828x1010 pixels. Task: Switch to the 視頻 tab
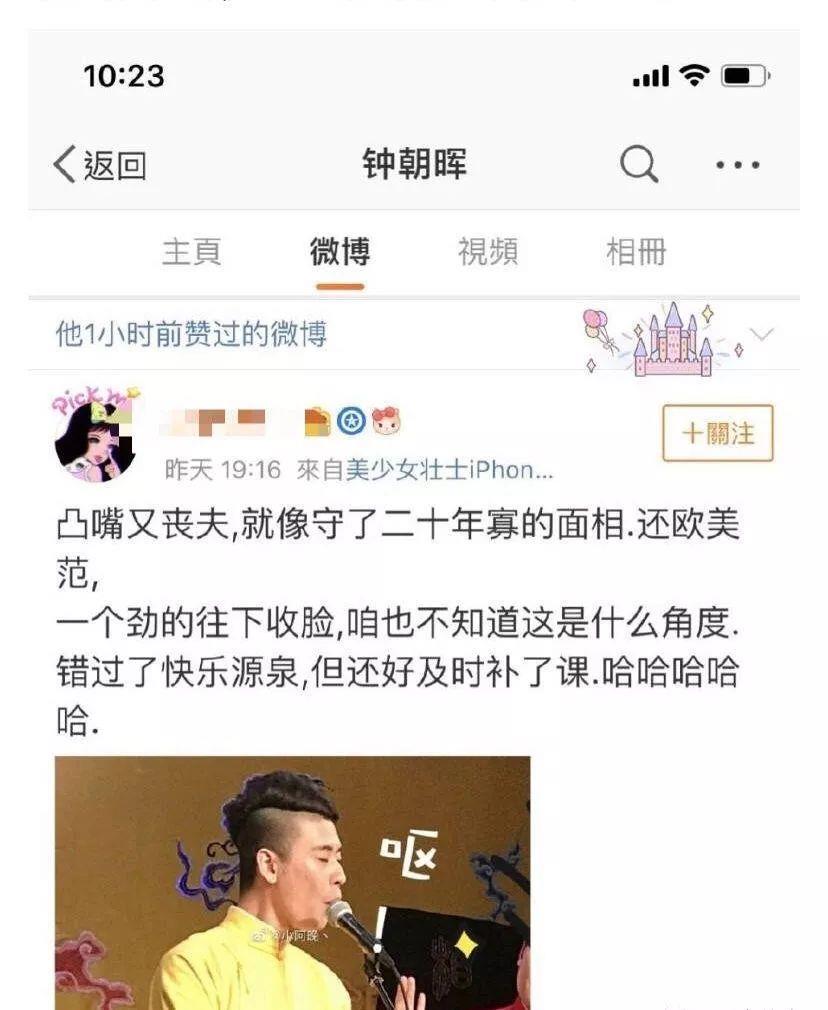click(488, 251)
